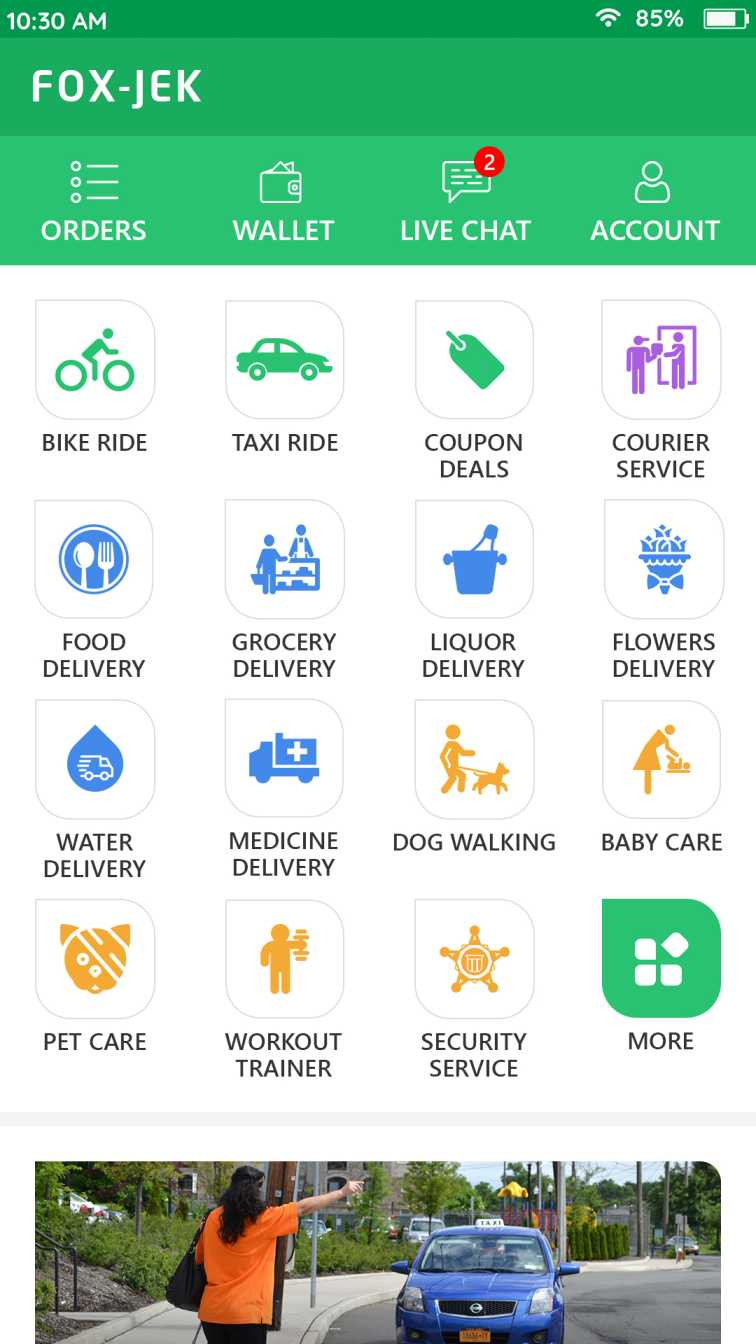Go to the Wallet
The image size is (756, 1344).
click(x=283, y=202)
